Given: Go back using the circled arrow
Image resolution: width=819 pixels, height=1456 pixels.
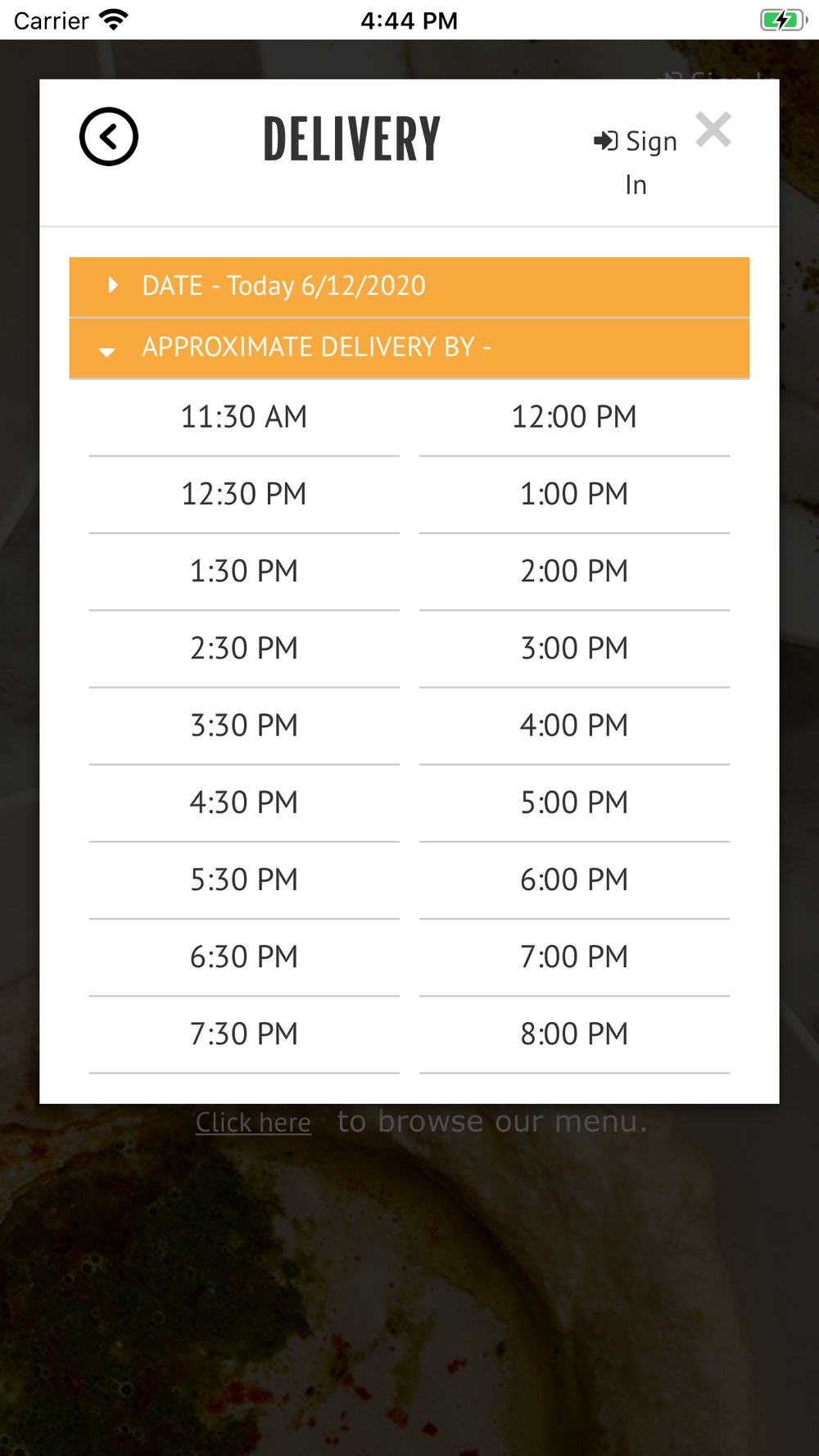Looking at the screenshot, I should (x=109, y=137).
